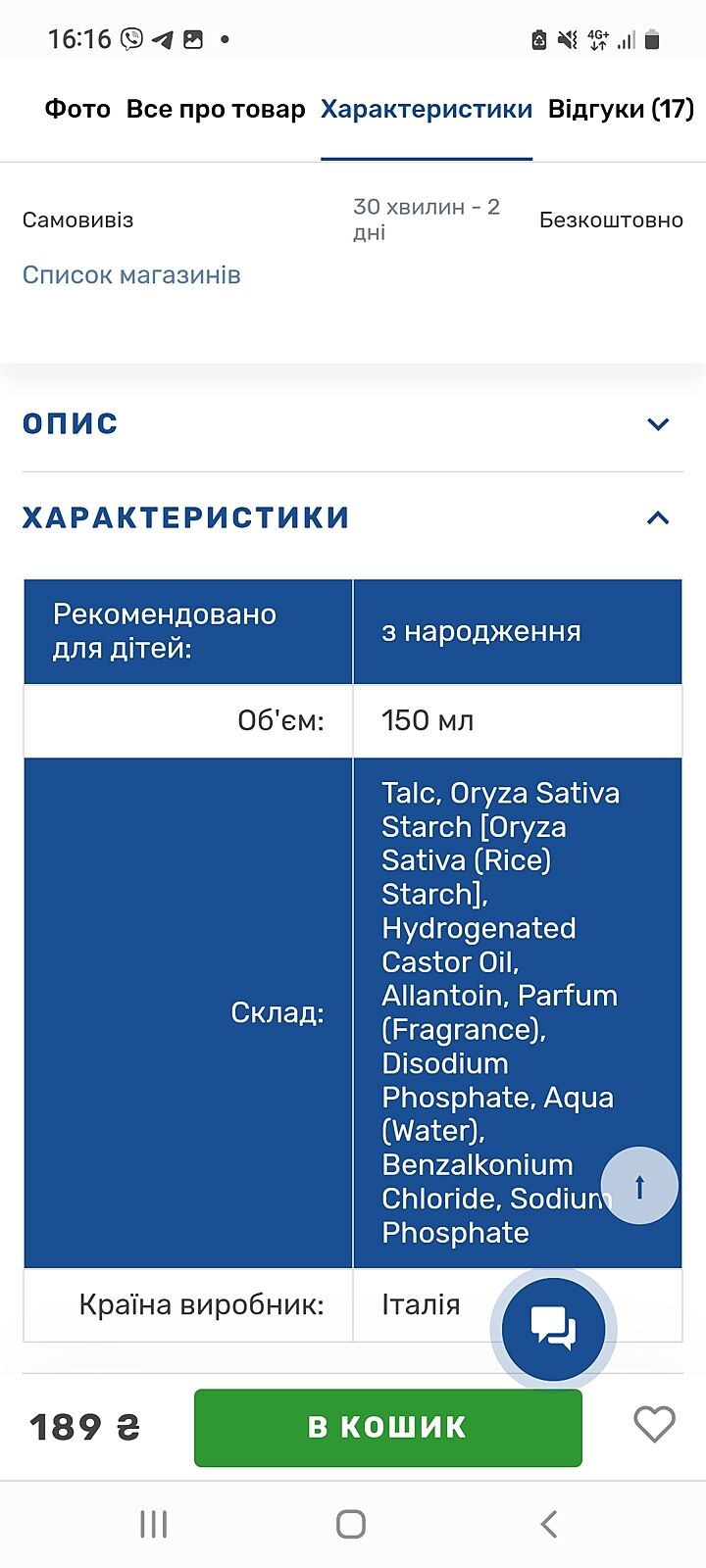This screenshot has height=1568, width=706.
Task: Add item to favorites with heart icon
Action: point(654,1424)
